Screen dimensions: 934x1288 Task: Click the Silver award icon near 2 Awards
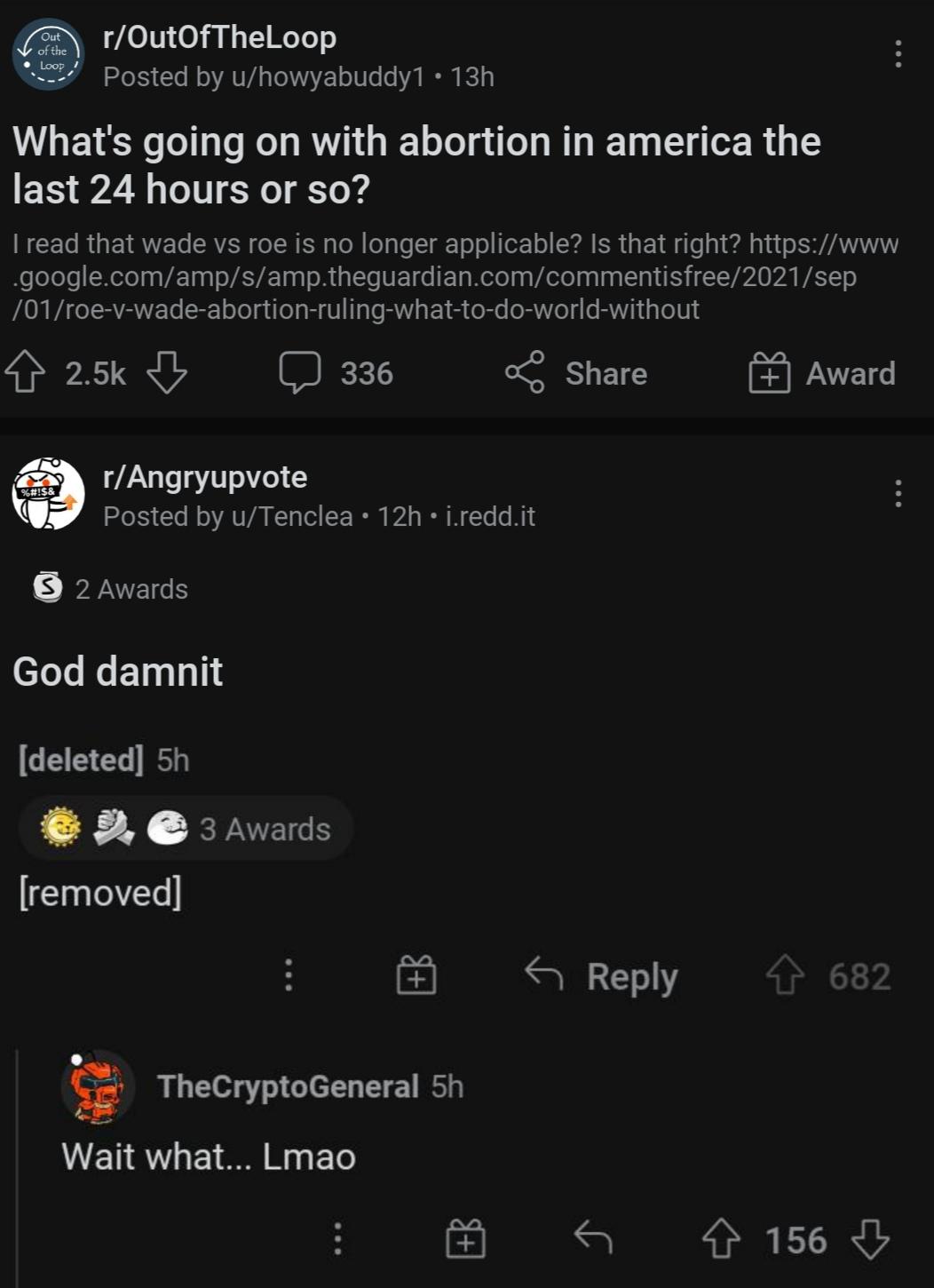[47, 587]
